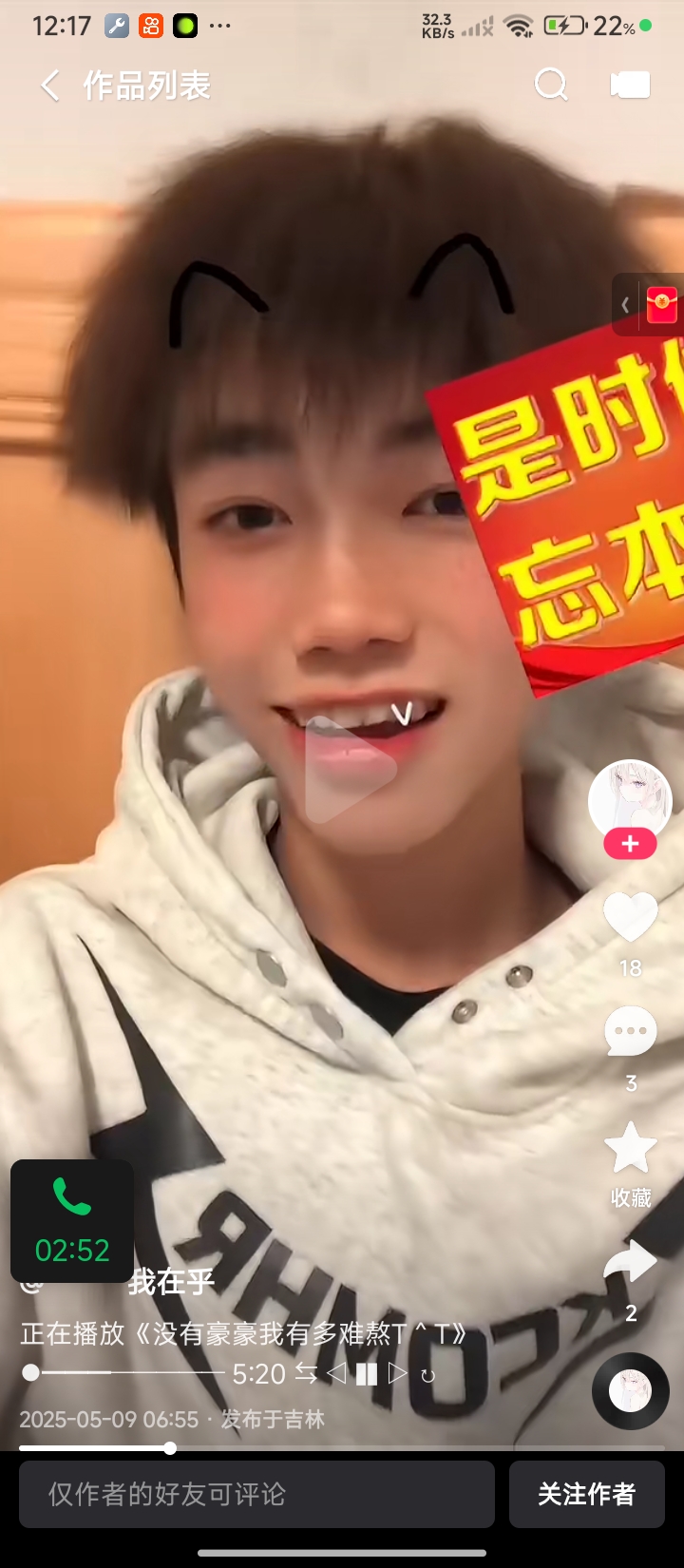Expand the red envelope side widget

coord(648,305)
